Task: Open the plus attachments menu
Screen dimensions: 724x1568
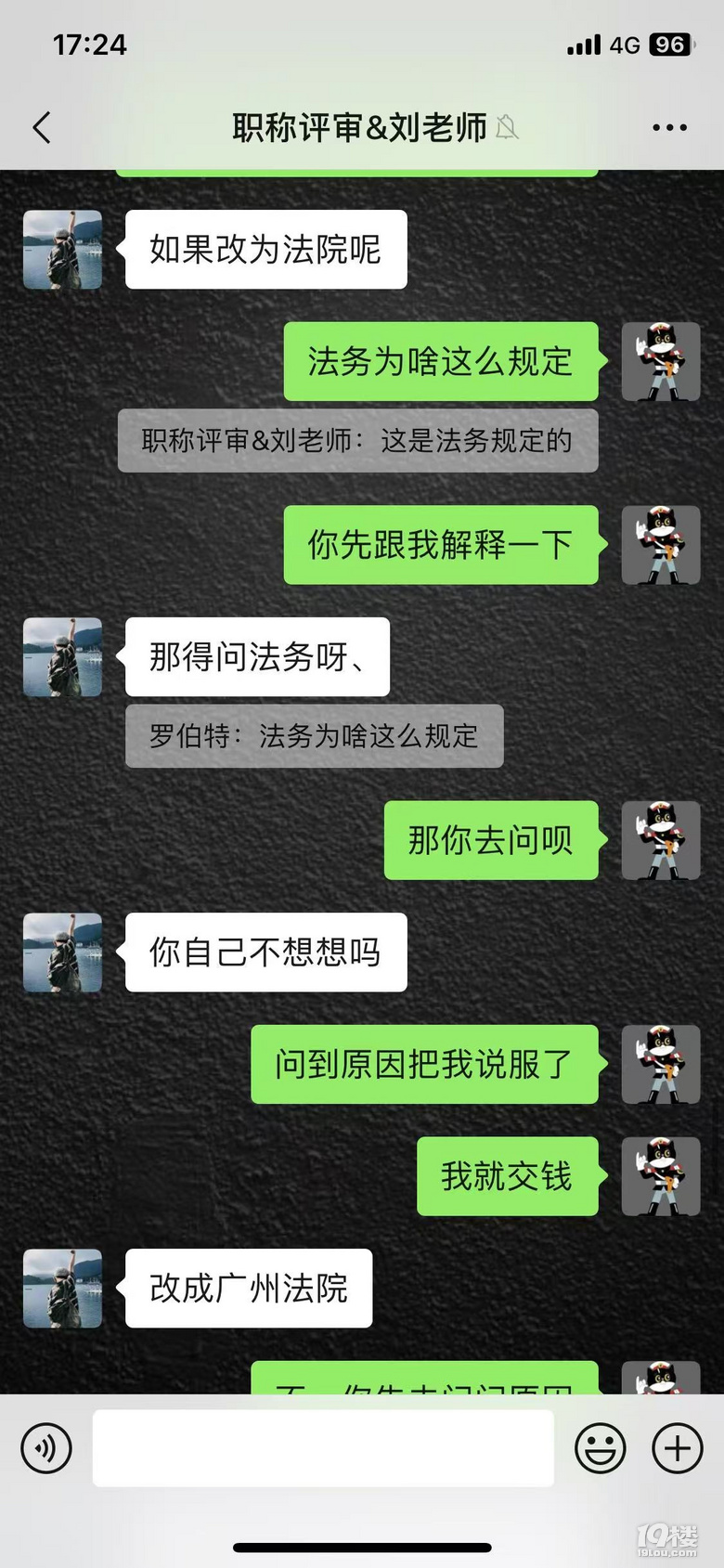Action: (x=677, y=1447)
